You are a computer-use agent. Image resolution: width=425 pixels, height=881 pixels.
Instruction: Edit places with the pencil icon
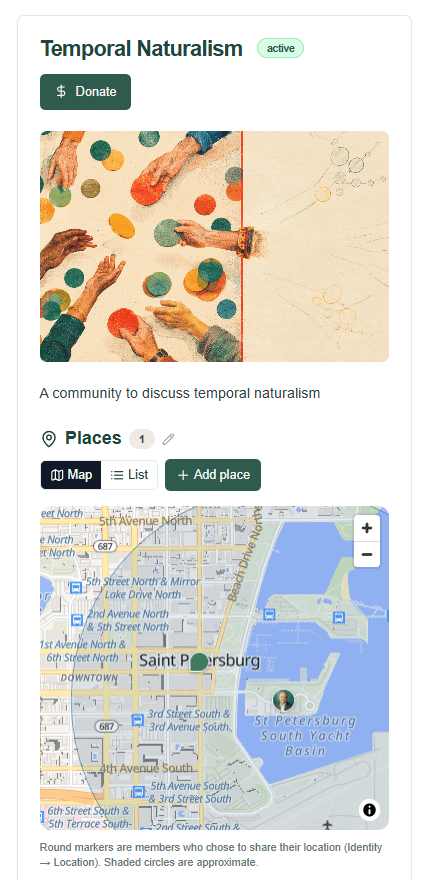pyautogui.click(x=168, y=439)
